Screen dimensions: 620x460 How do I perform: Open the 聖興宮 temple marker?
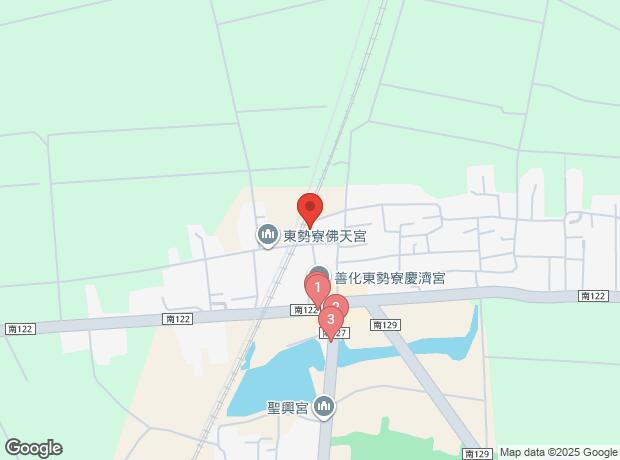(x=324, y=407)
